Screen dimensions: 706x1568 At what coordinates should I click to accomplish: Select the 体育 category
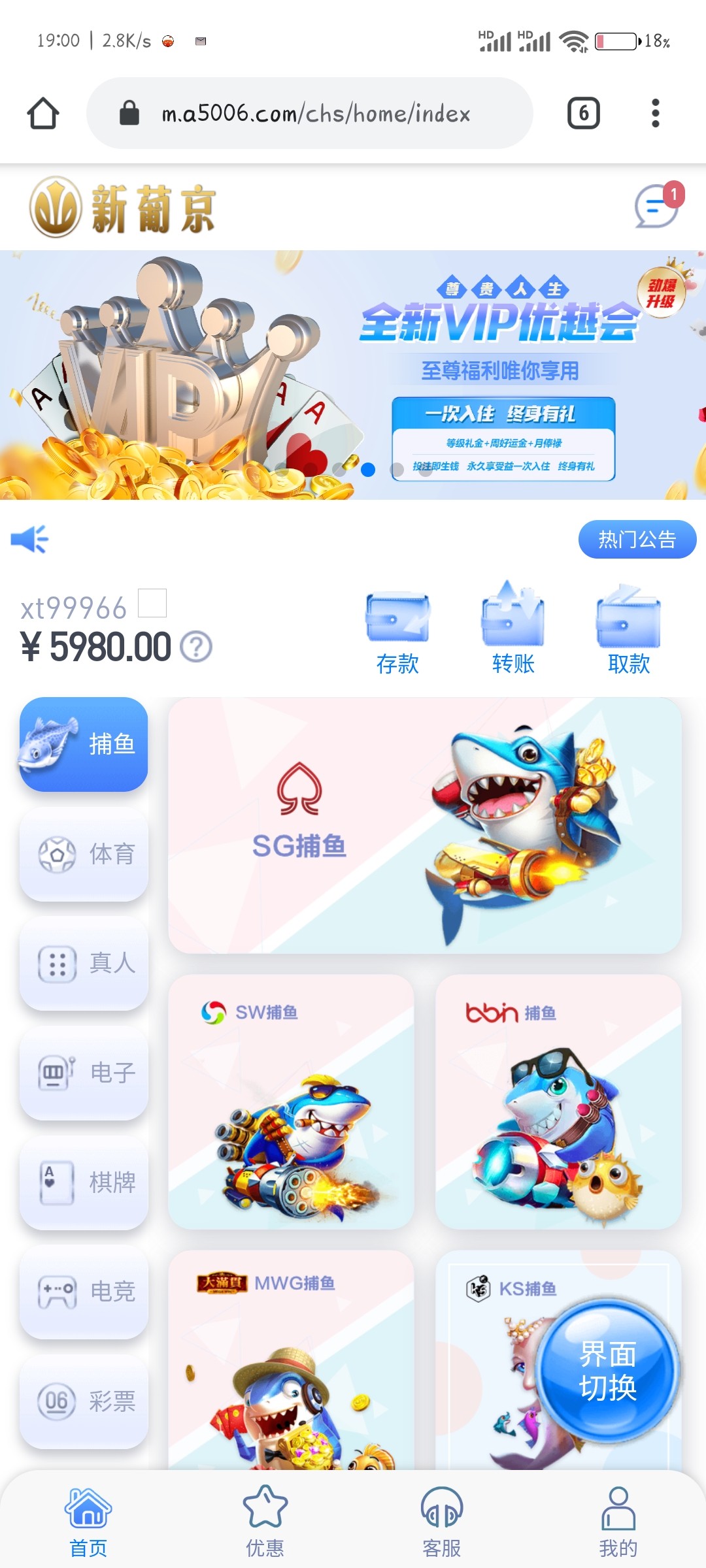coord(84,854)
